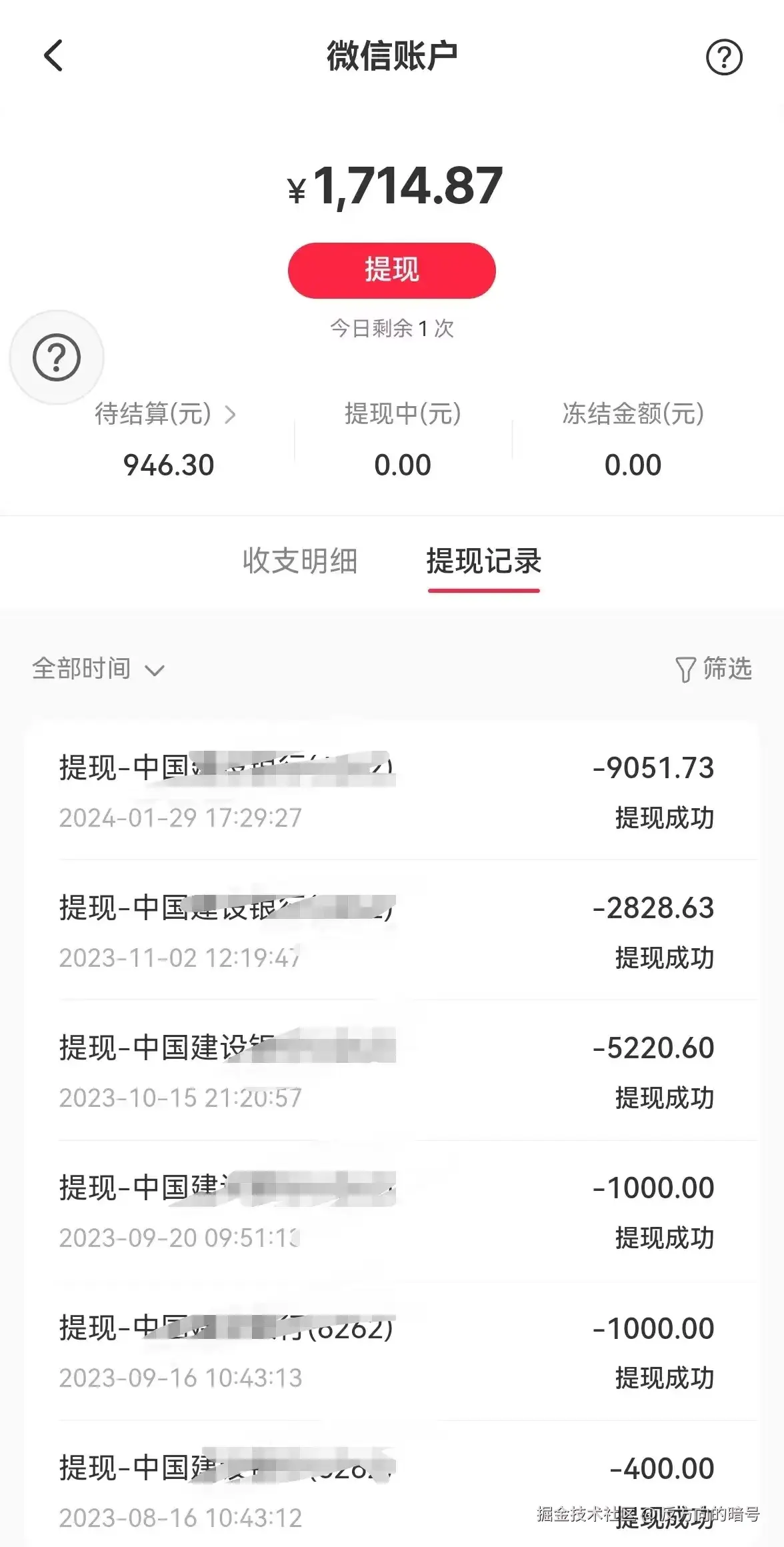Expand the 全部时间 dropdown
The width and height of the screenshot is (784, 1547).
[x=98, y=669]
